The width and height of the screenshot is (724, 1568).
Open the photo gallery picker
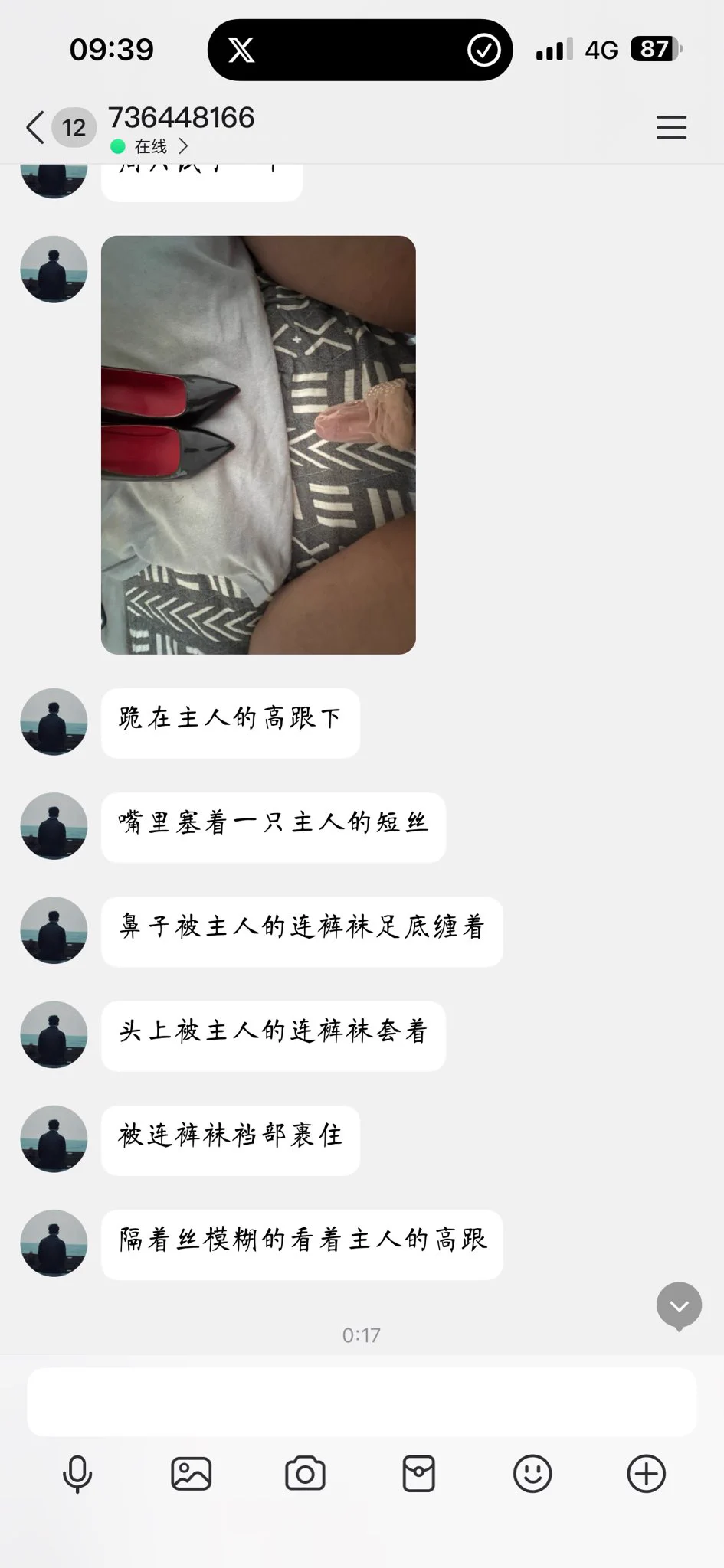tap(191, 1474)
